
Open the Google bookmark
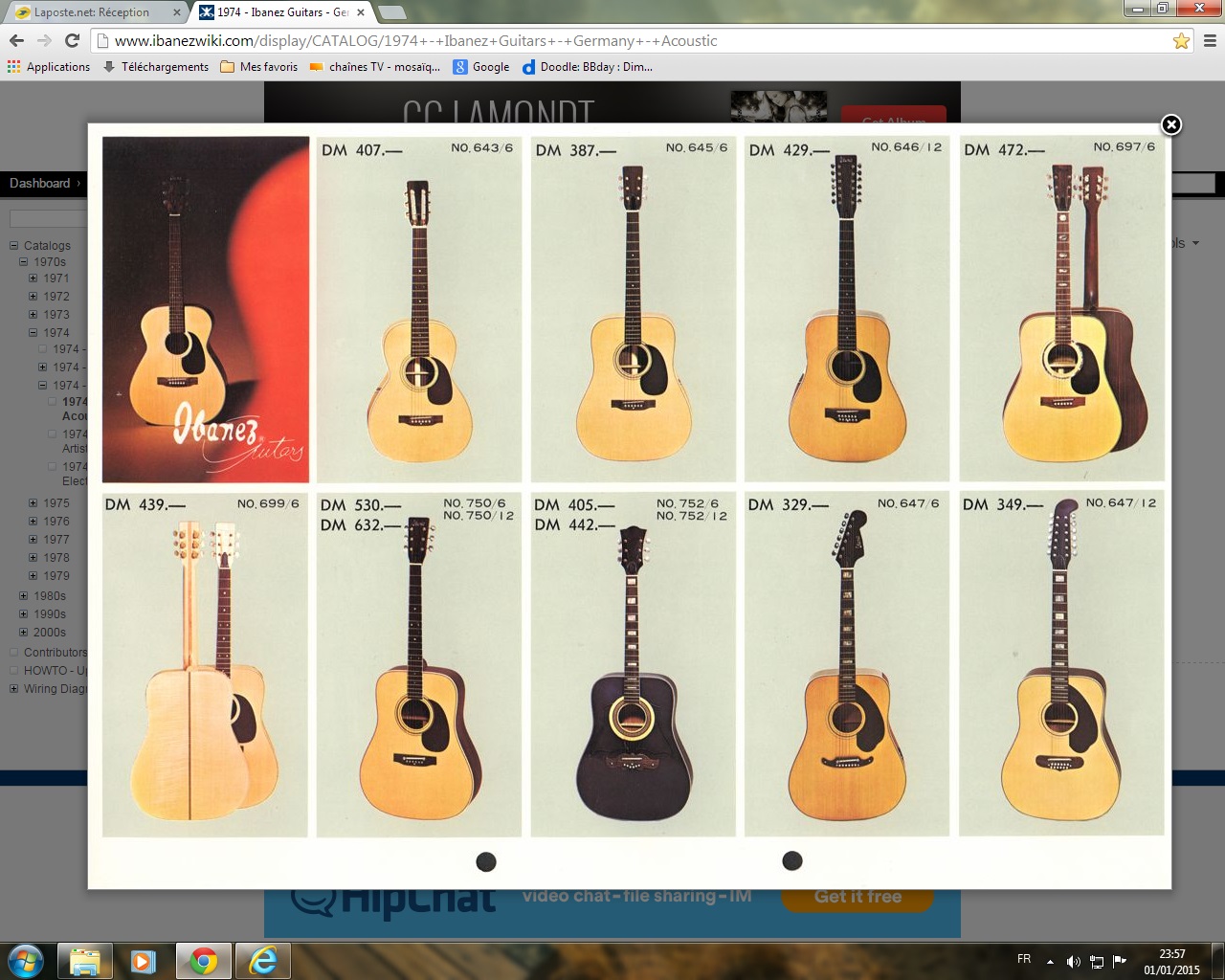point(481,67)
